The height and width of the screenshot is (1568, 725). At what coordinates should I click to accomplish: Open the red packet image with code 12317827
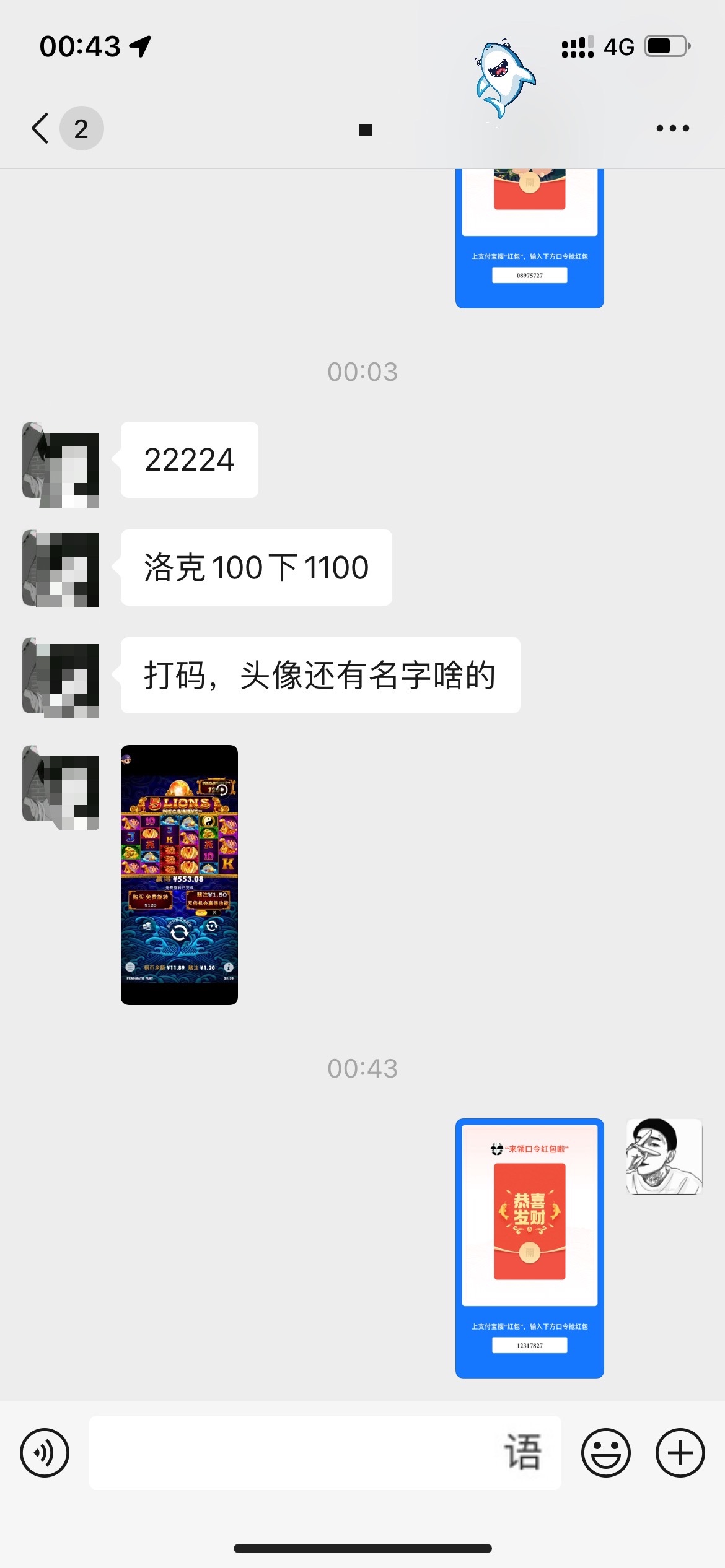click(529, 1248)
